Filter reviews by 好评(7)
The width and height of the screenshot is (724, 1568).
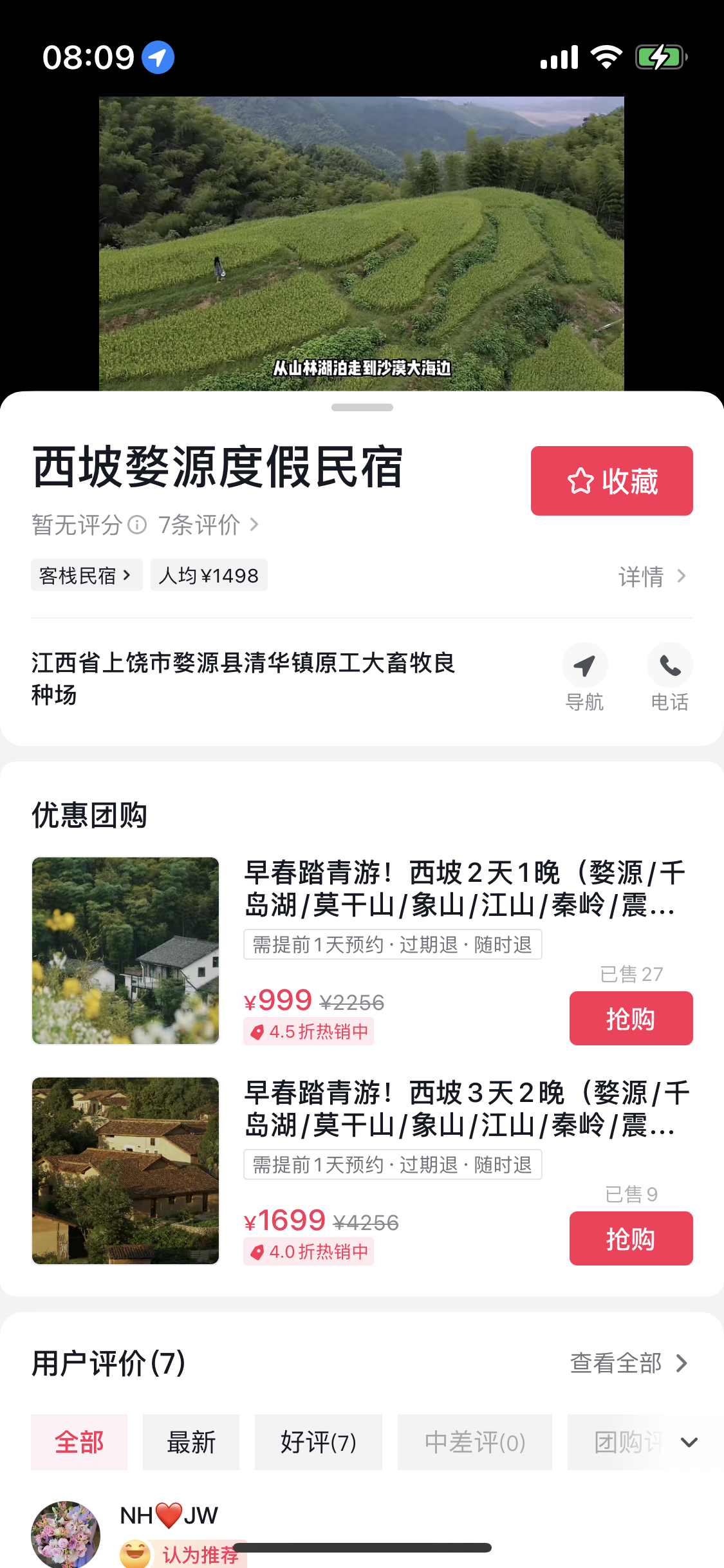click(x=319, y=1442)
